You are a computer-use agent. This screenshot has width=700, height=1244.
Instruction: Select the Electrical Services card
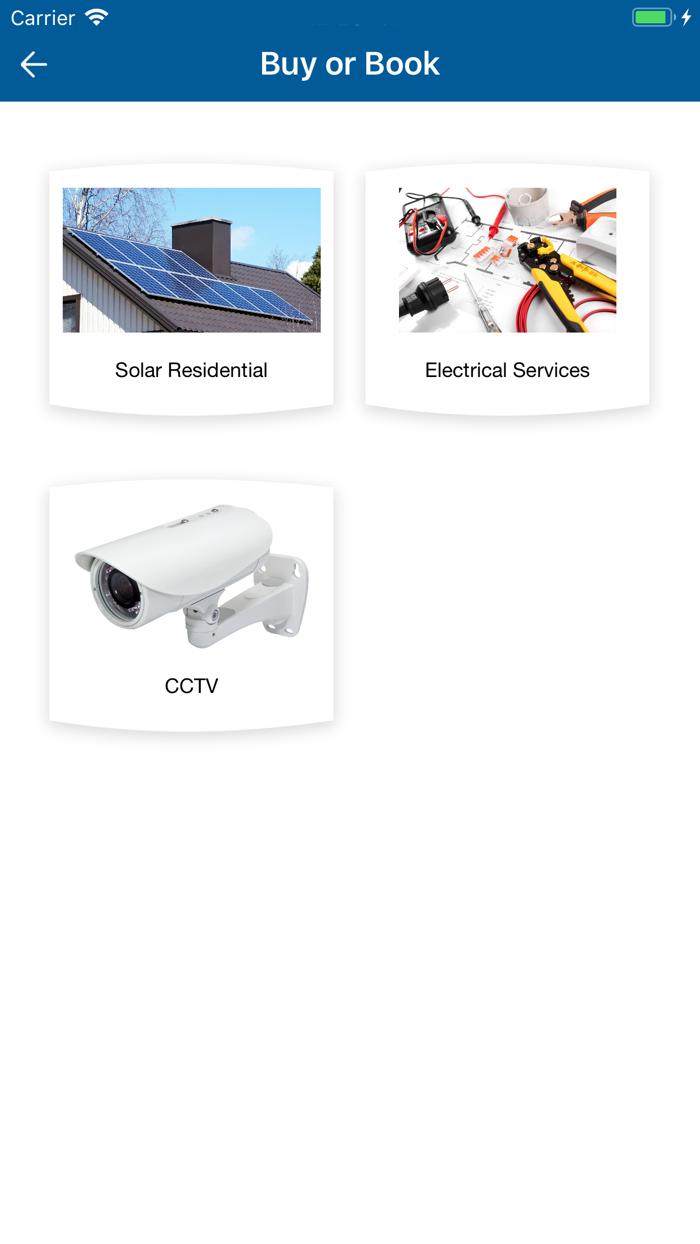tap(507, 289)
